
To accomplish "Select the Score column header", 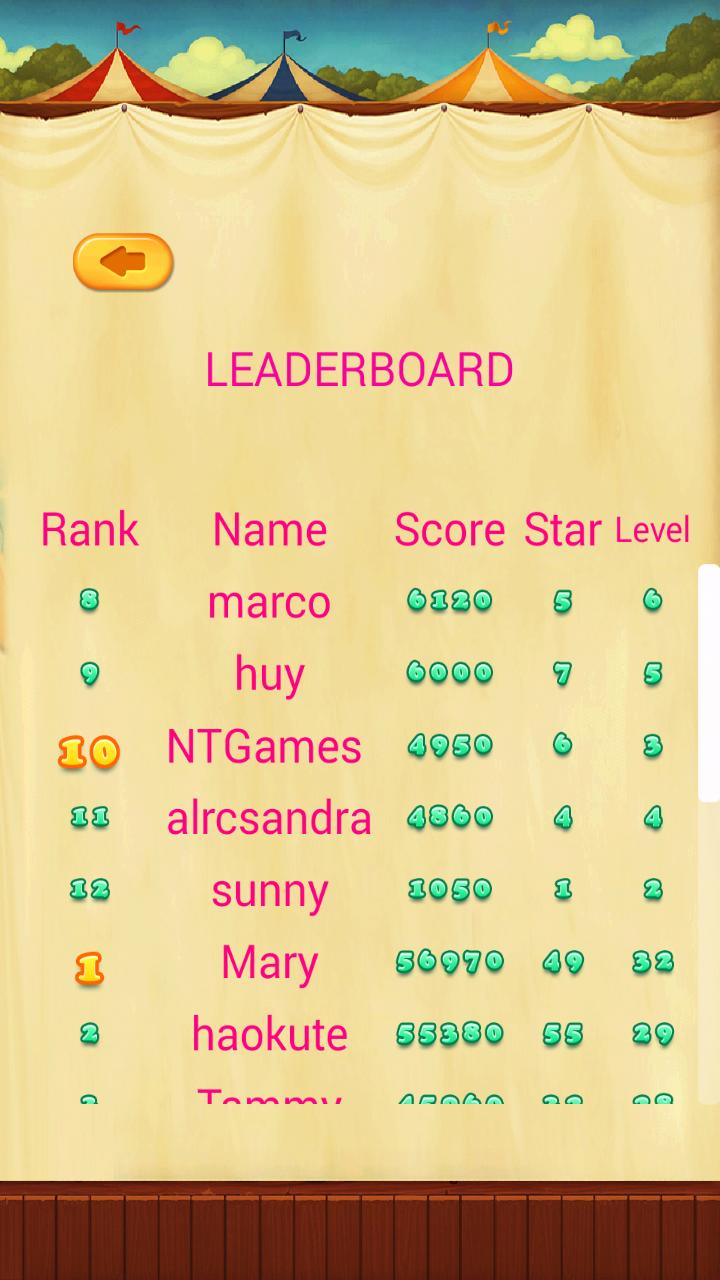I will point(450,529).
